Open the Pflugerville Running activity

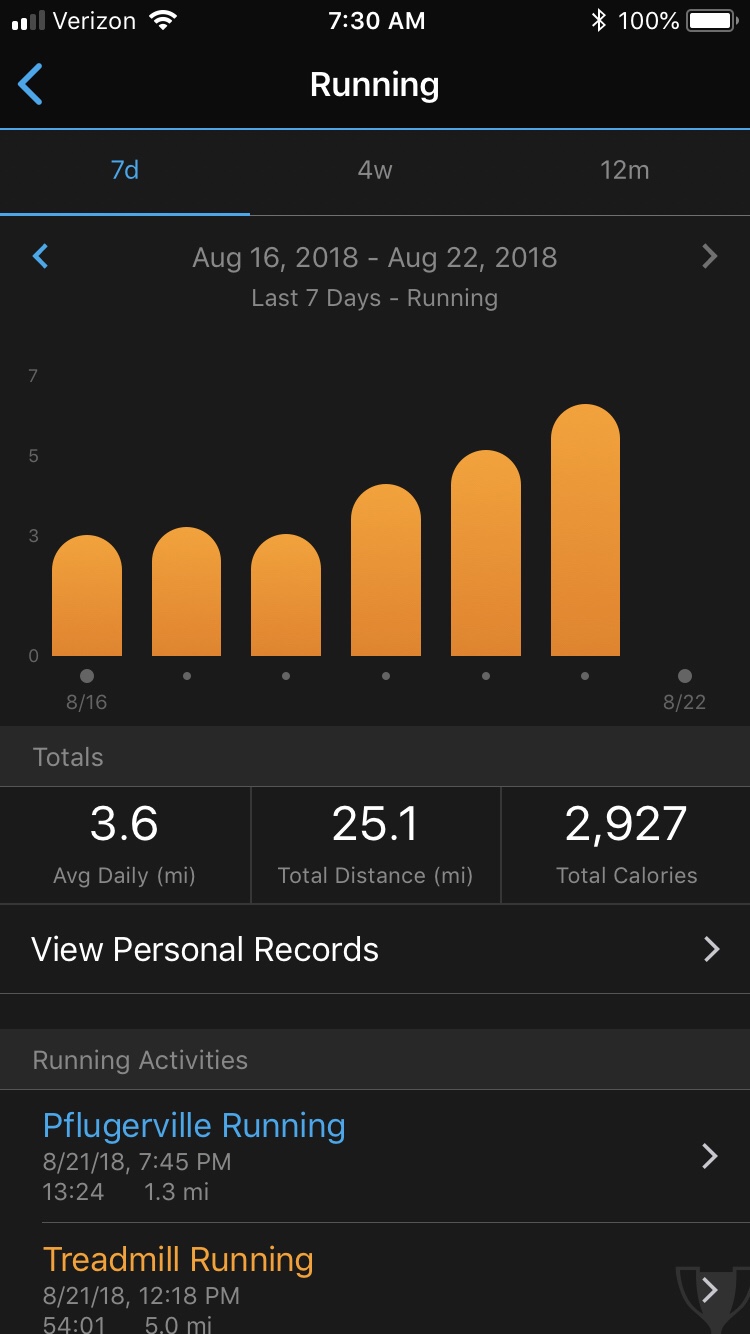[x=375, y=1156]
